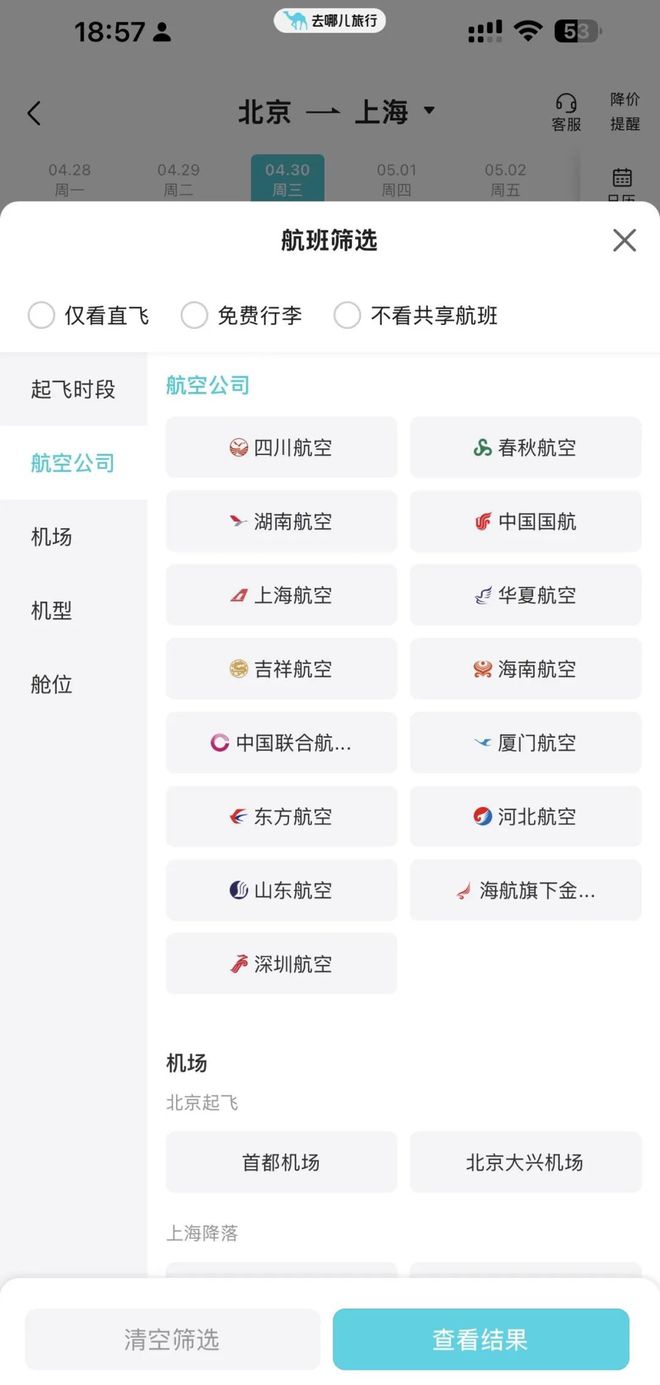The image size is (660, 1385).
Task: Go to the 舱位 filter section
Action: coord(52,685)
